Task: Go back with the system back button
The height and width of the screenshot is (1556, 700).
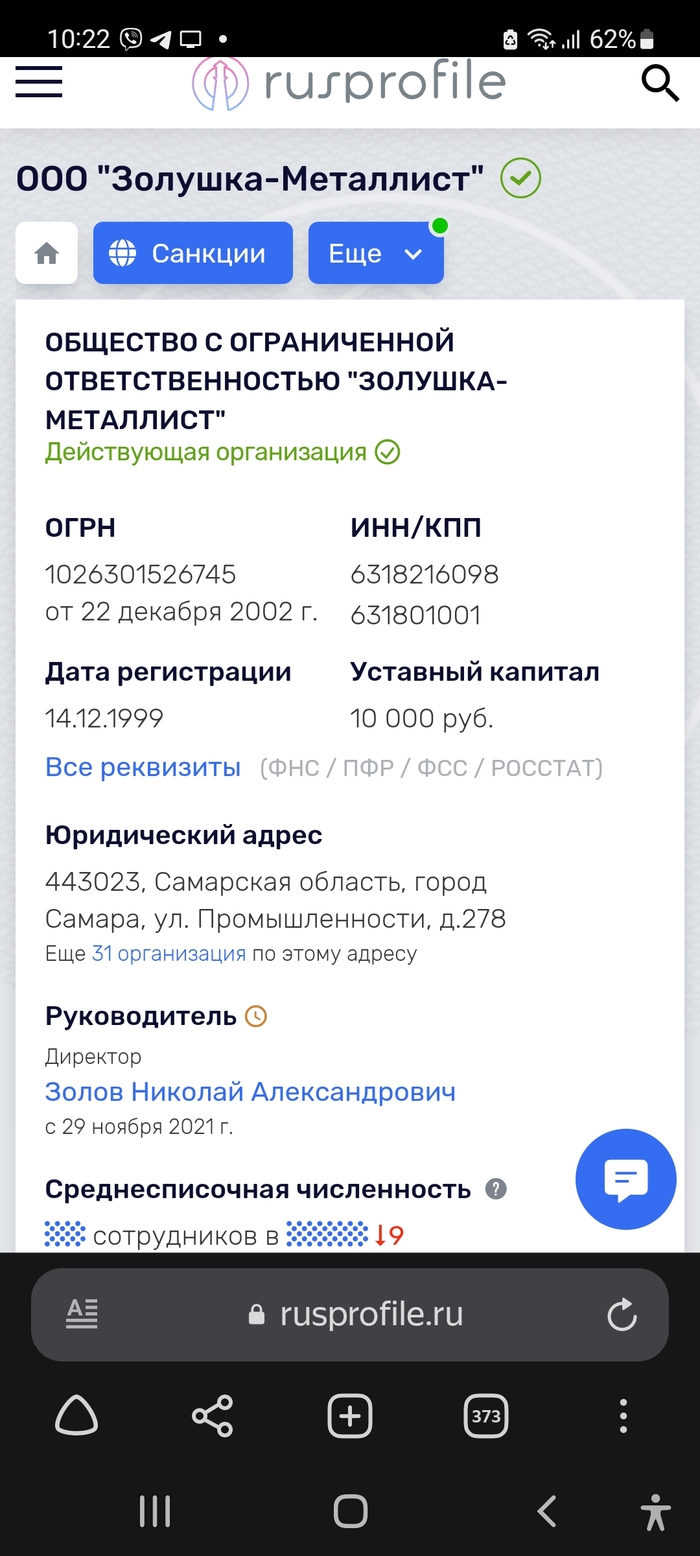Action: click(546, 1511)
